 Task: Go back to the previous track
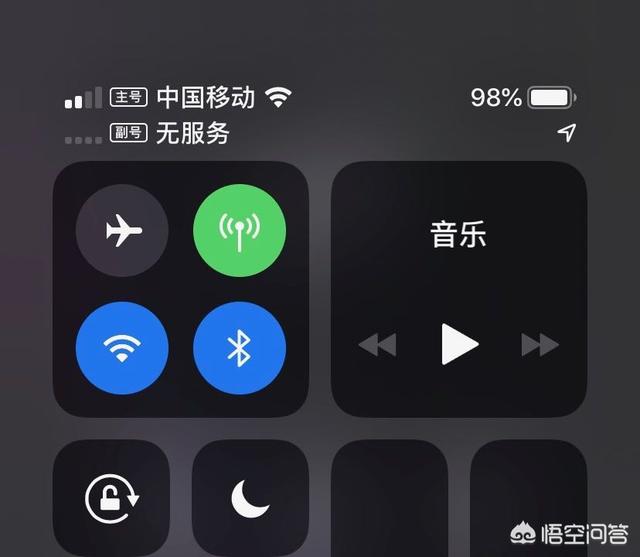pyautogui.click(x=378, y=345)
